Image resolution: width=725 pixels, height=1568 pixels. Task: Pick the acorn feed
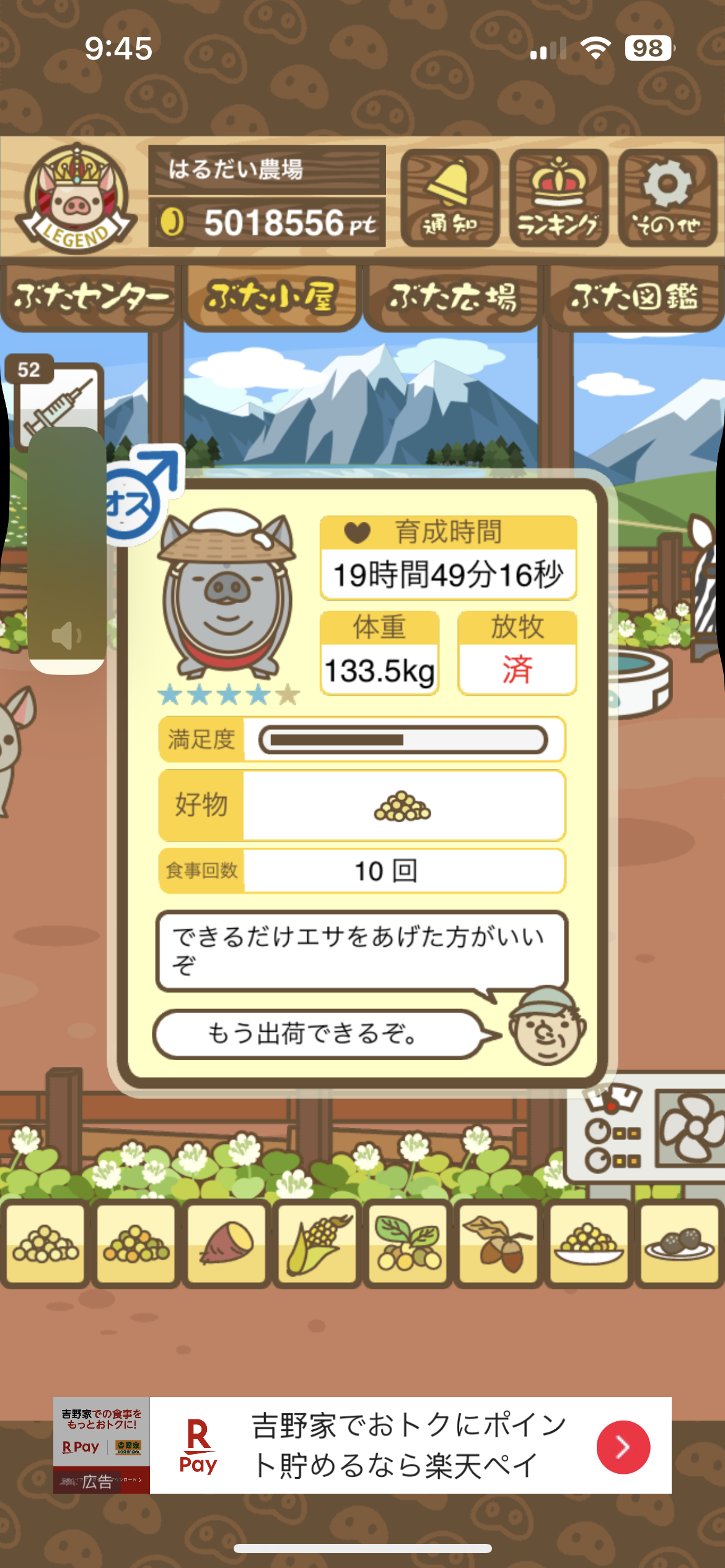[498, 1242]
